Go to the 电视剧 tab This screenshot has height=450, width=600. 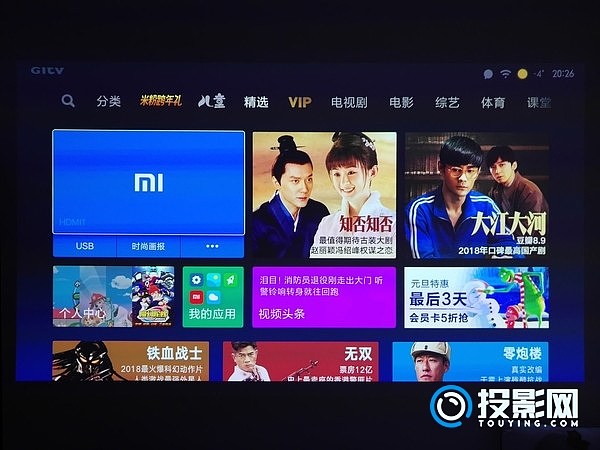coord(349,101)
